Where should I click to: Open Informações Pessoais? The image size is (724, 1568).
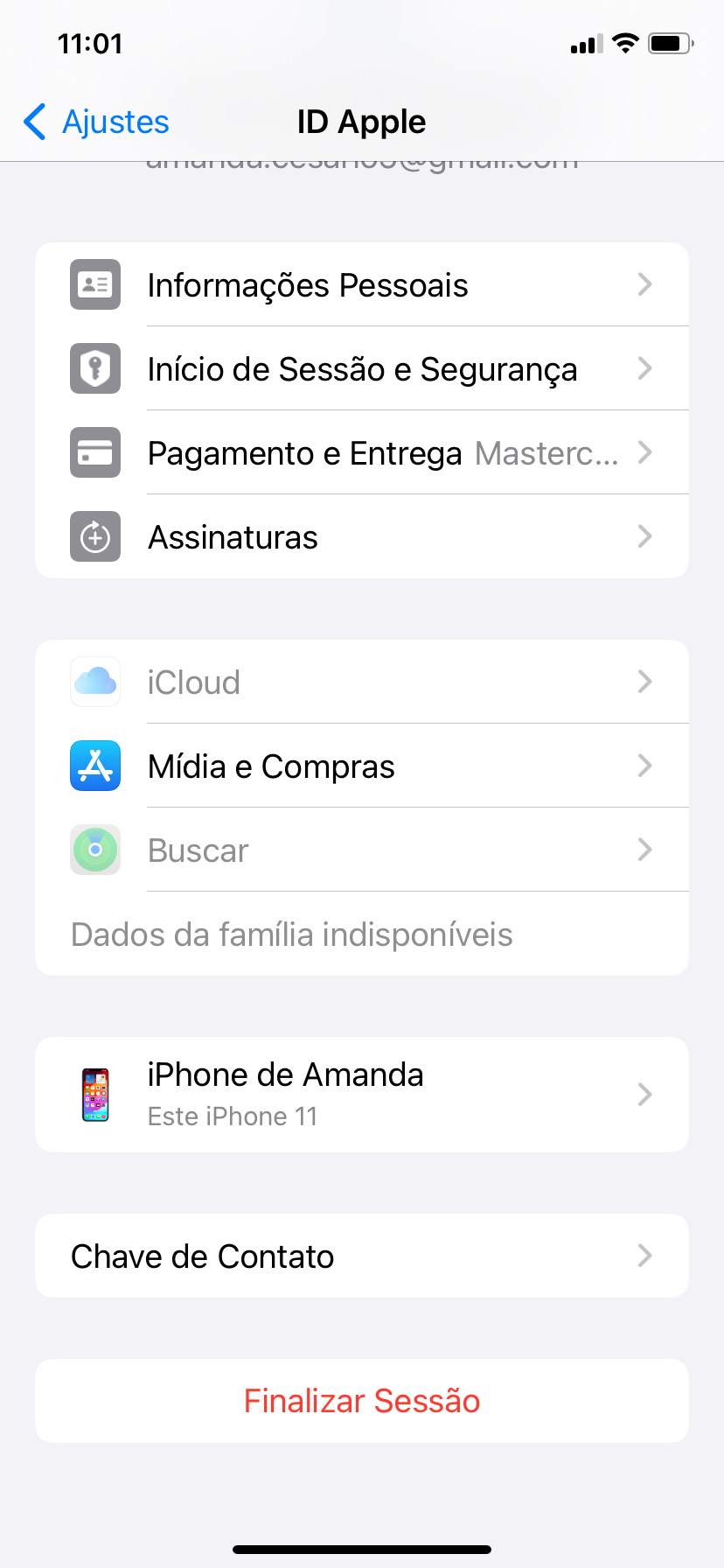361,285
